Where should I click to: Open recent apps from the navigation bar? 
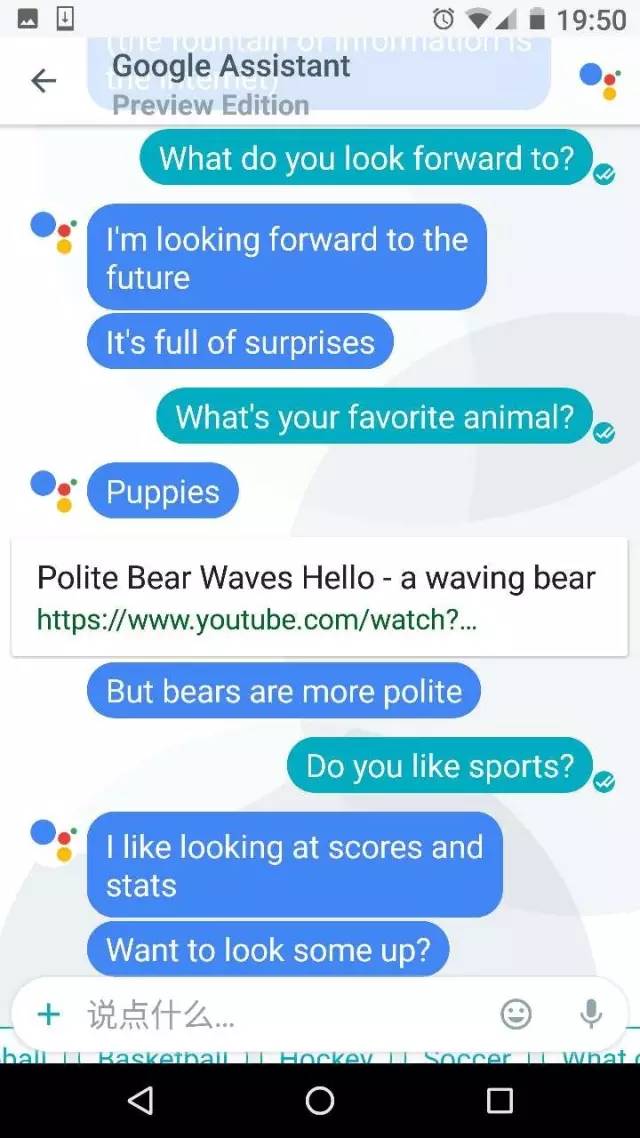tap(499, 1101)
